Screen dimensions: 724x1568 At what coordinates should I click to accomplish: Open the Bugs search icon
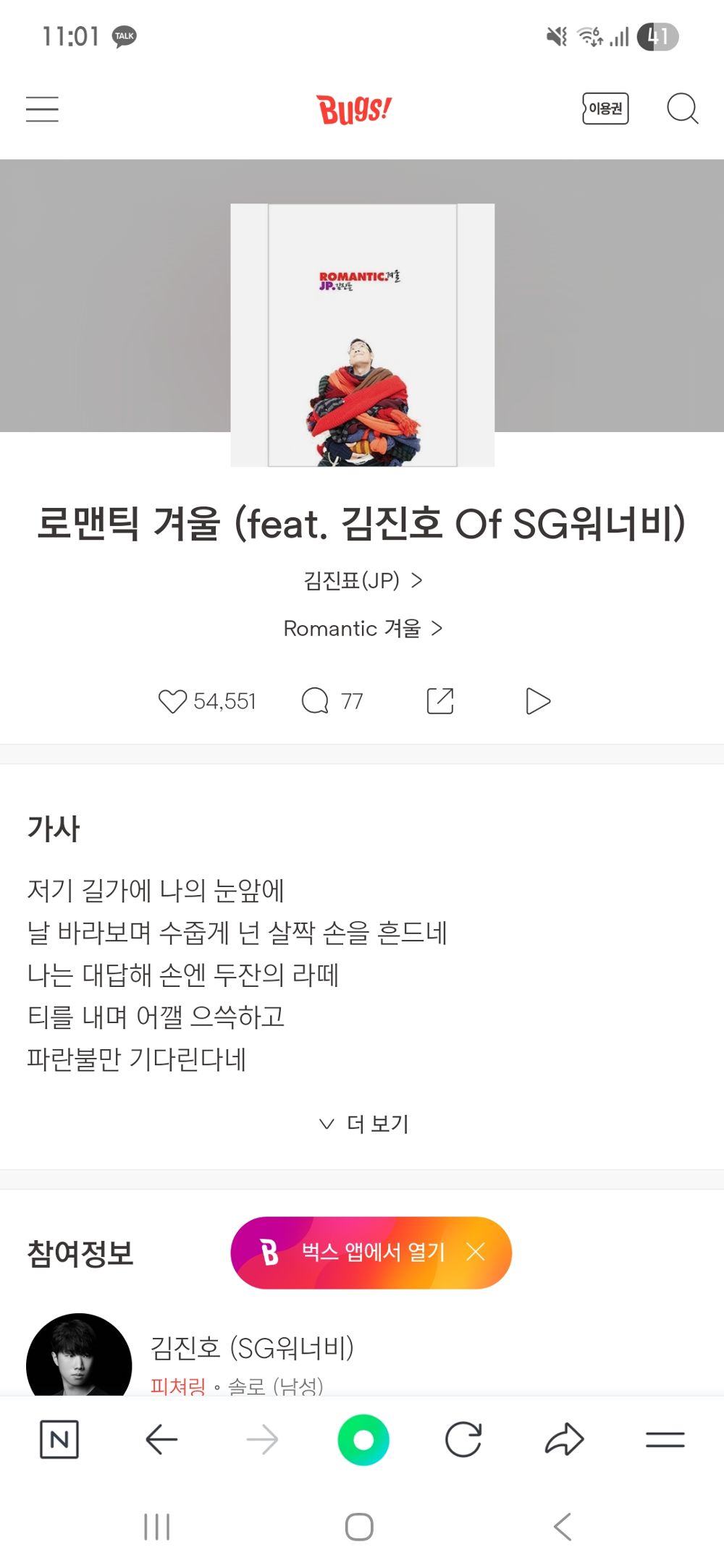[x=681, y=109]
